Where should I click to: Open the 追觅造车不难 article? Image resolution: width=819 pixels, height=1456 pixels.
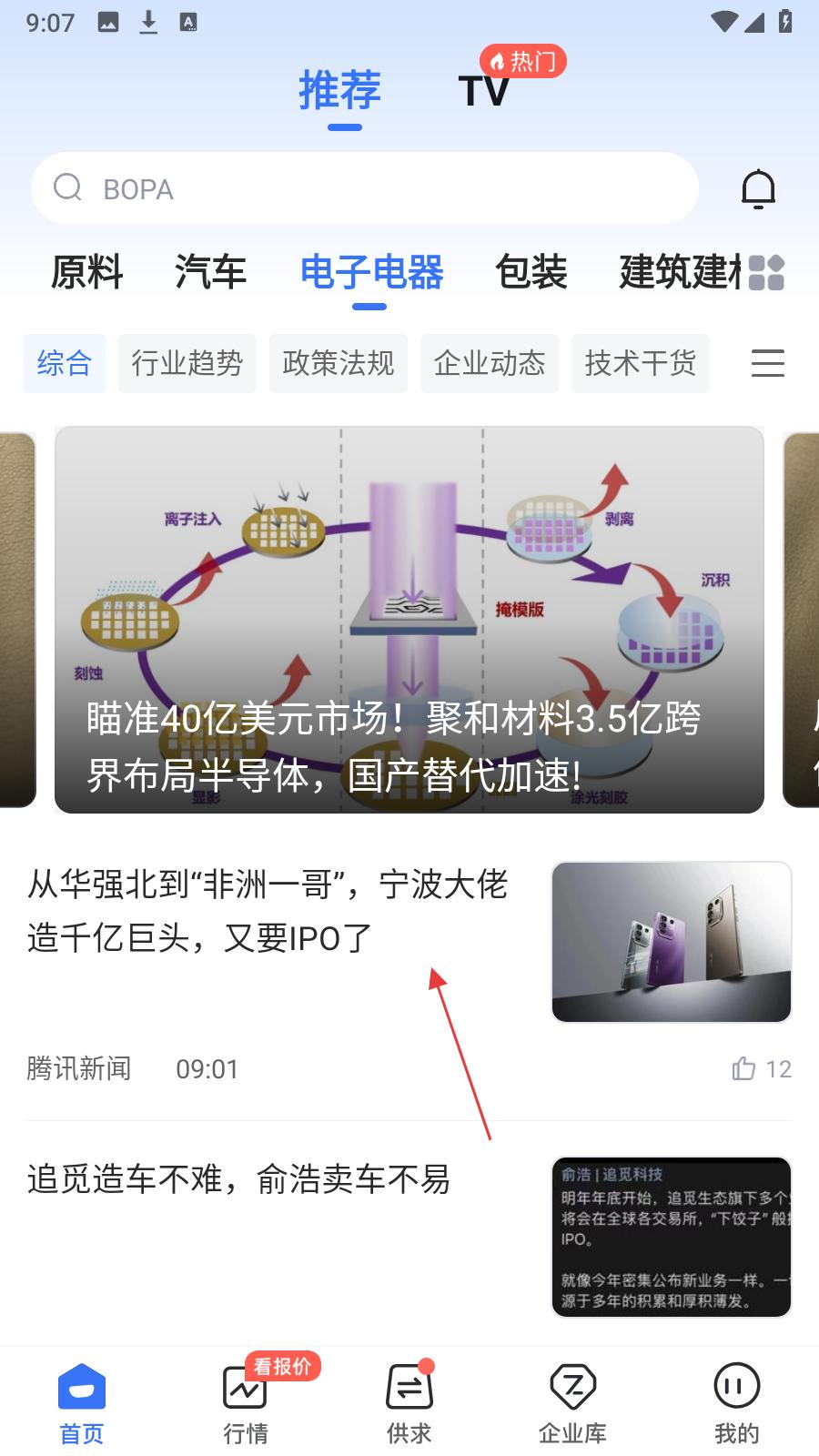coord(238,1179)
